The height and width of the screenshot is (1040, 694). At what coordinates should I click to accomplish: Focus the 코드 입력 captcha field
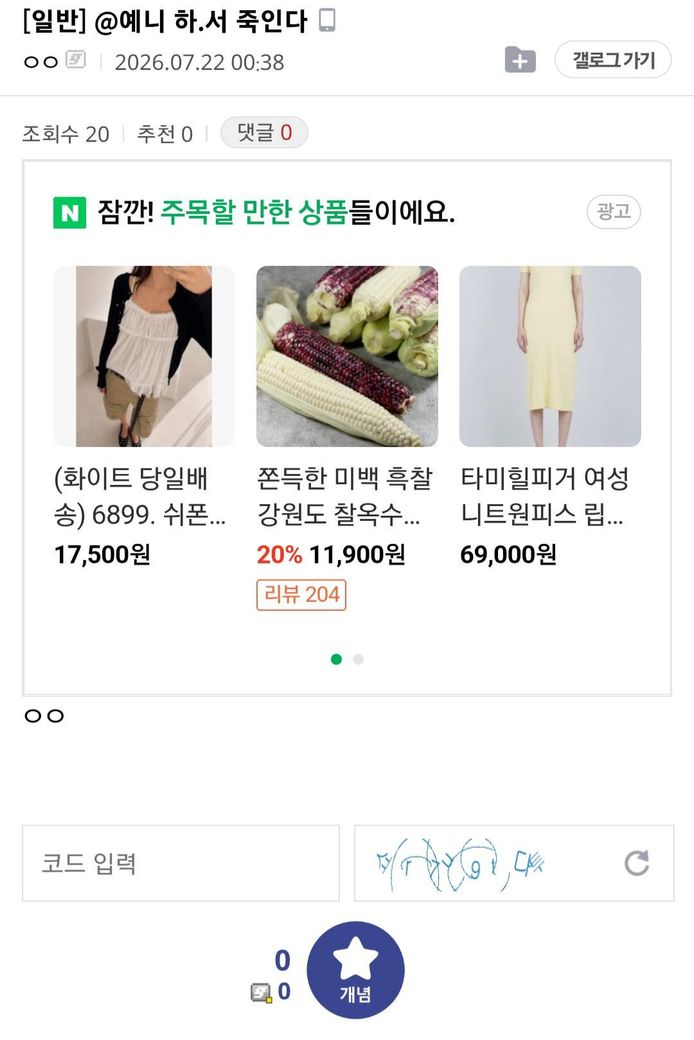180,863
